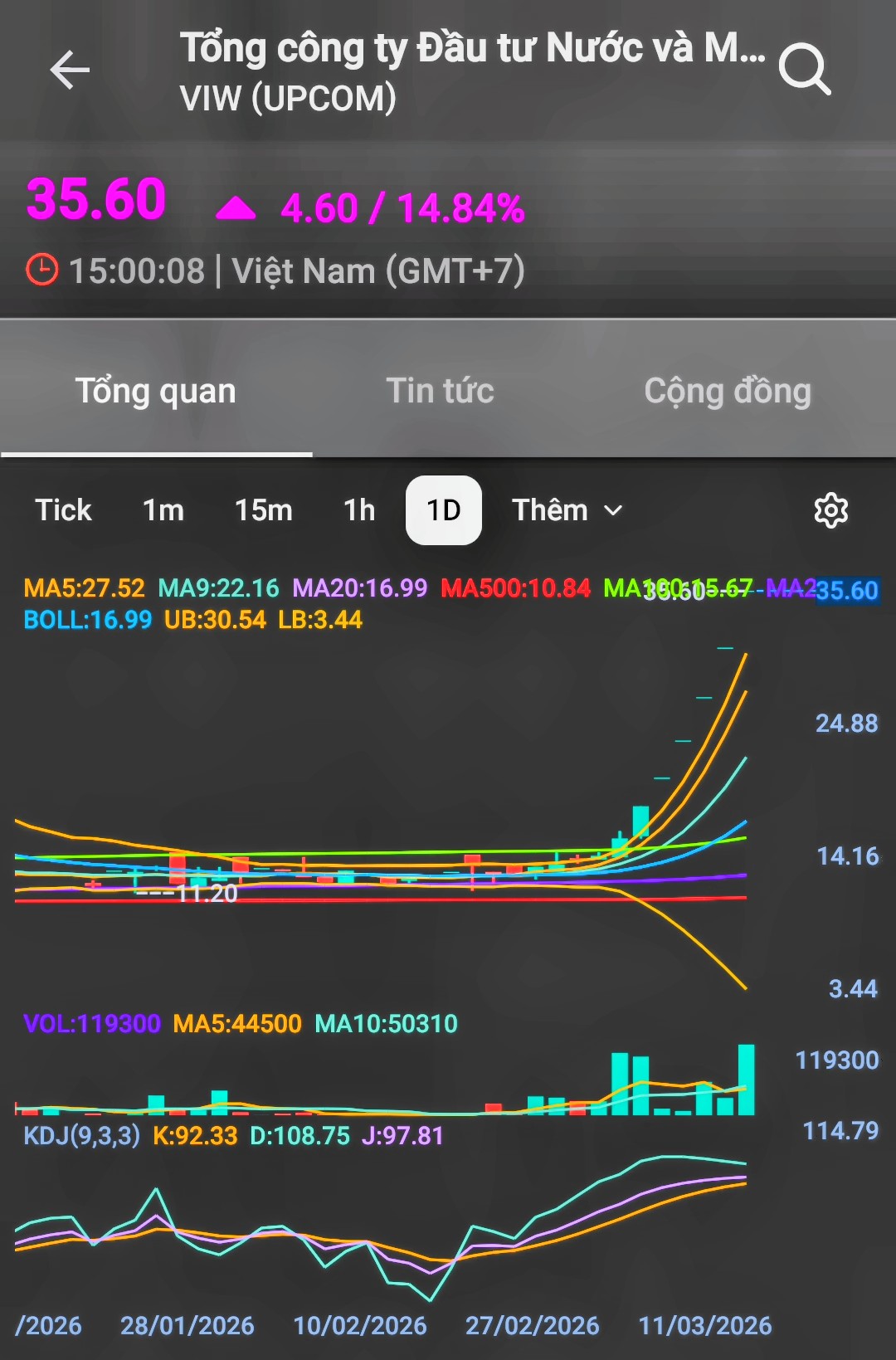Choose the 15m chart interval

coord(263,510)
